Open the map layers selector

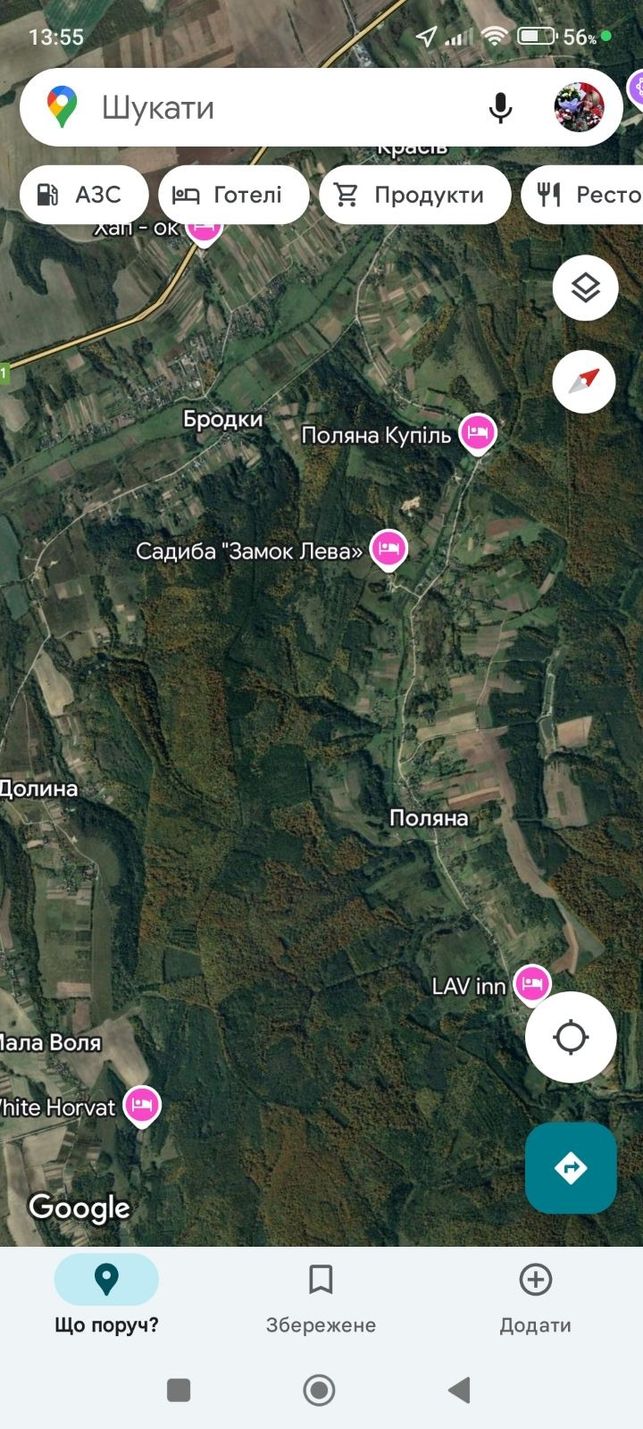coord(585,288)
